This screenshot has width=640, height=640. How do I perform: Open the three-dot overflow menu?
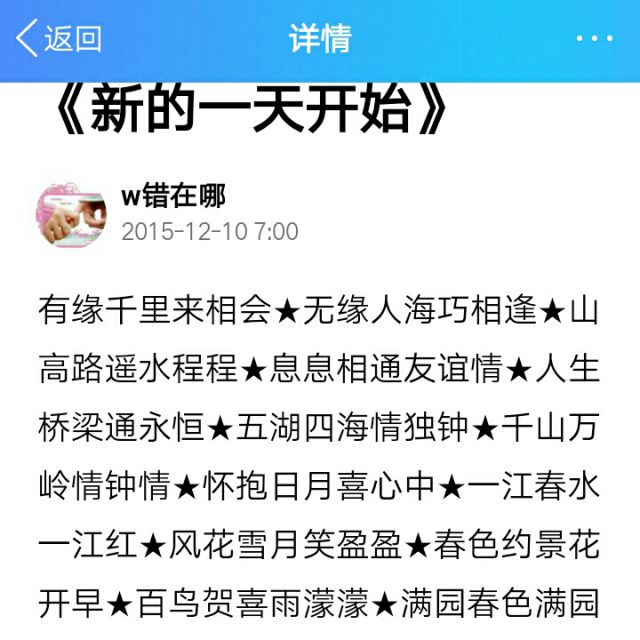coord(594,38)
